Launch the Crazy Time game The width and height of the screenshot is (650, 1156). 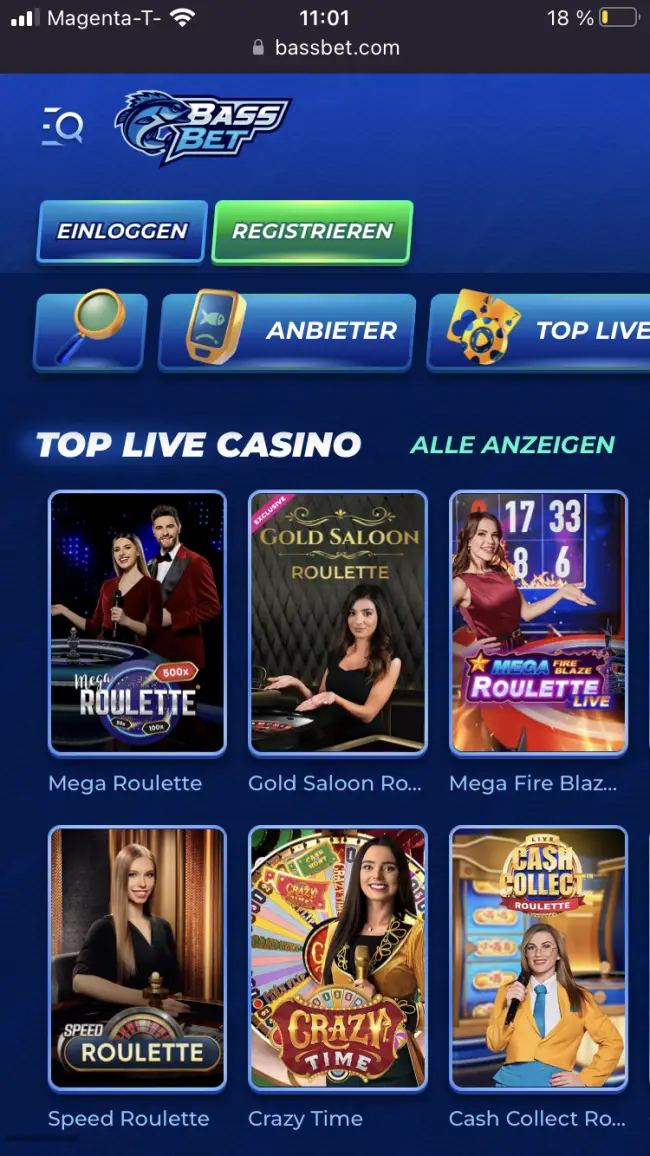338,957
